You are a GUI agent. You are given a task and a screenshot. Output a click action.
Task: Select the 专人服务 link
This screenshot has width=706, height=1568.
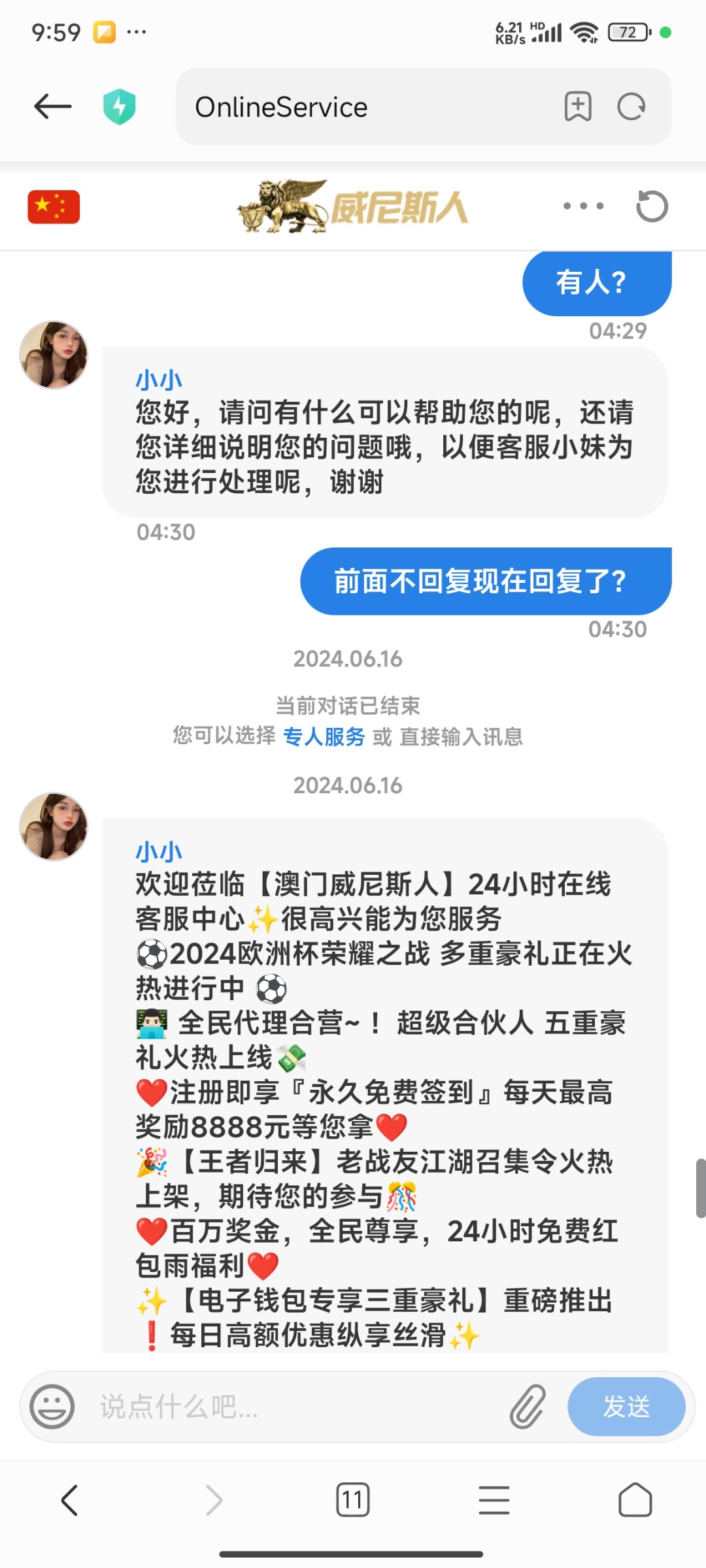(324, 737)
